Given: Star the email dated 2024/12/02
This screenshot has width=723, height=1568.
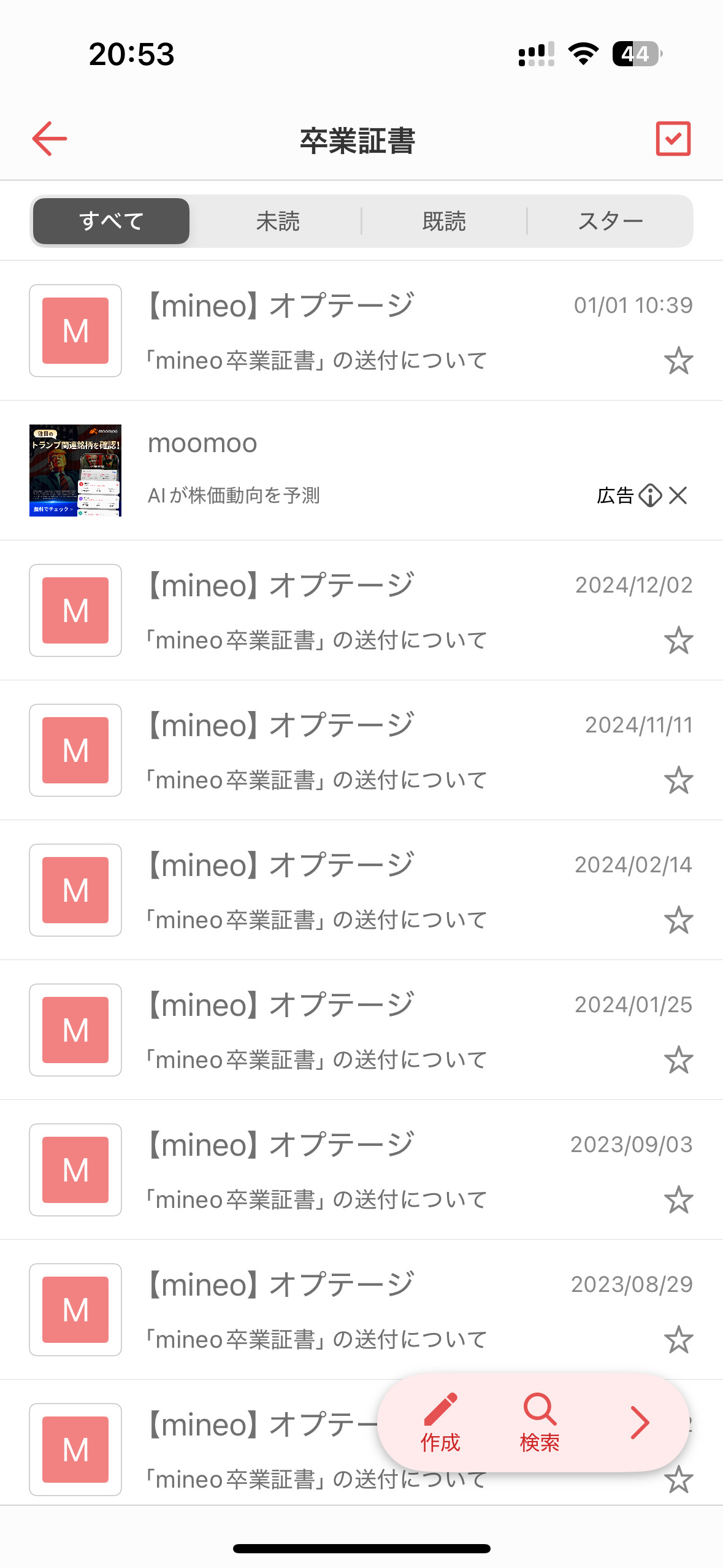Looking at the screenshot, I should pyautogui.click(x=678, y=640).
